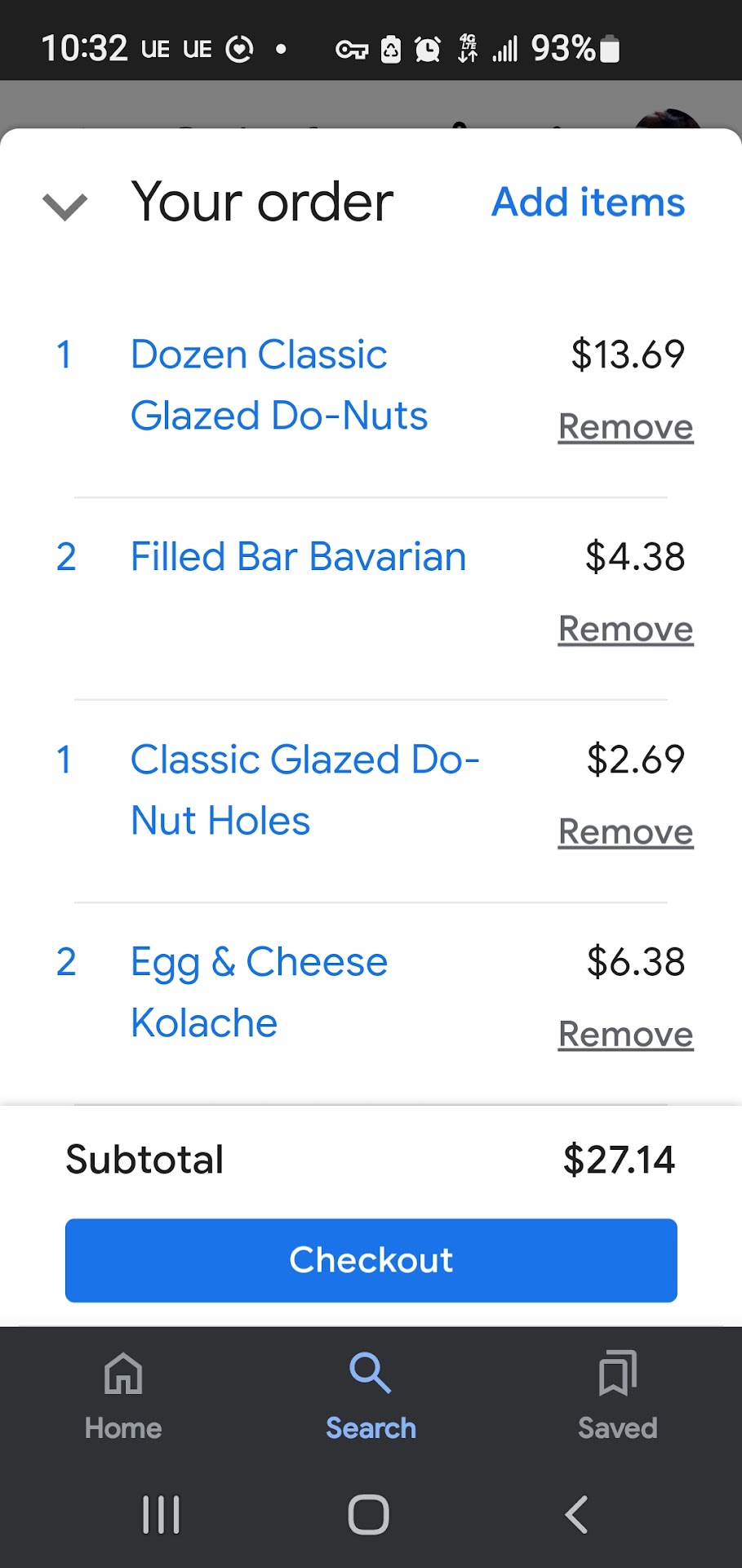742x1568 pixels.
Task: Go to the Search tab
Action: click(371, 1395)
